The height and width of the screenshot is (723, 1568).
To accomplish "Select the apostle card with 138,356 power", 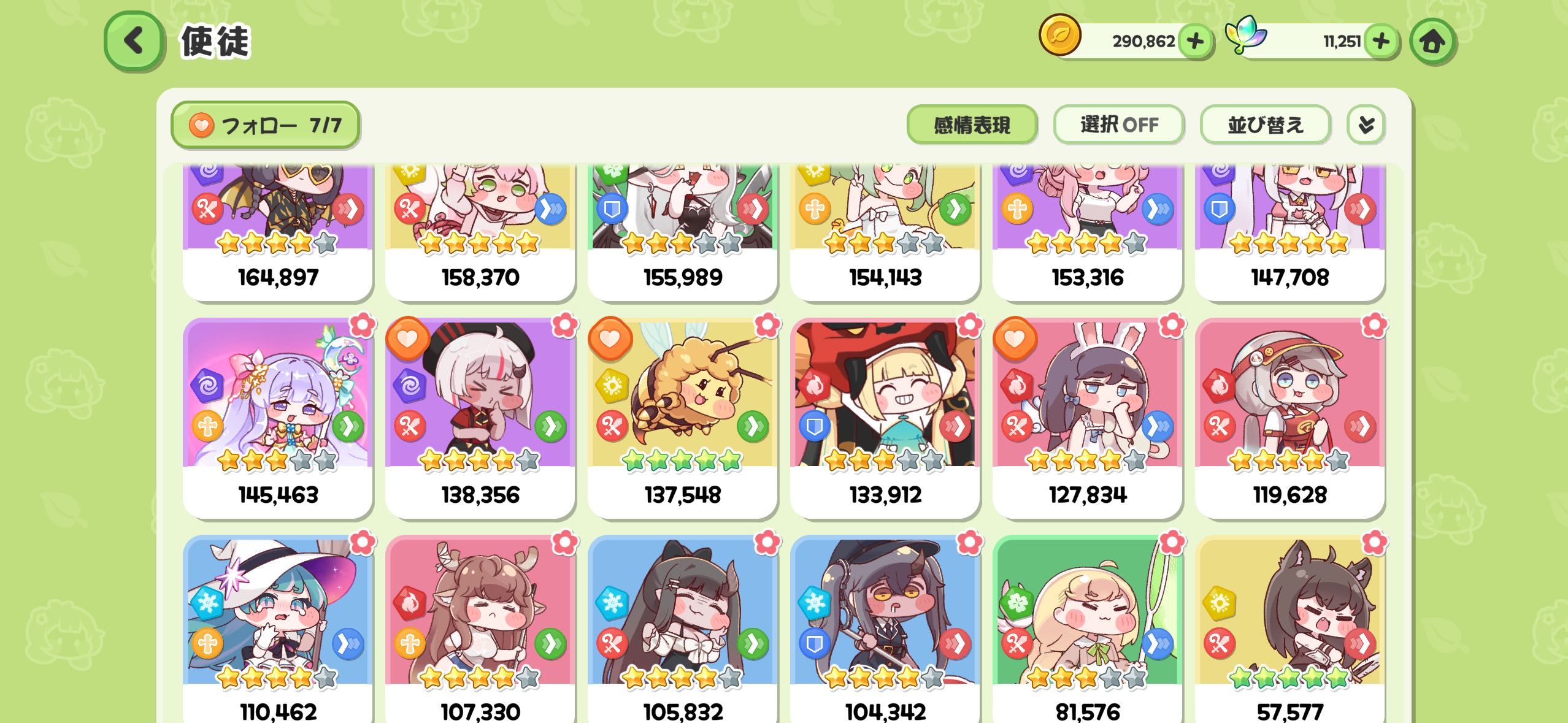I will point(480,417).
